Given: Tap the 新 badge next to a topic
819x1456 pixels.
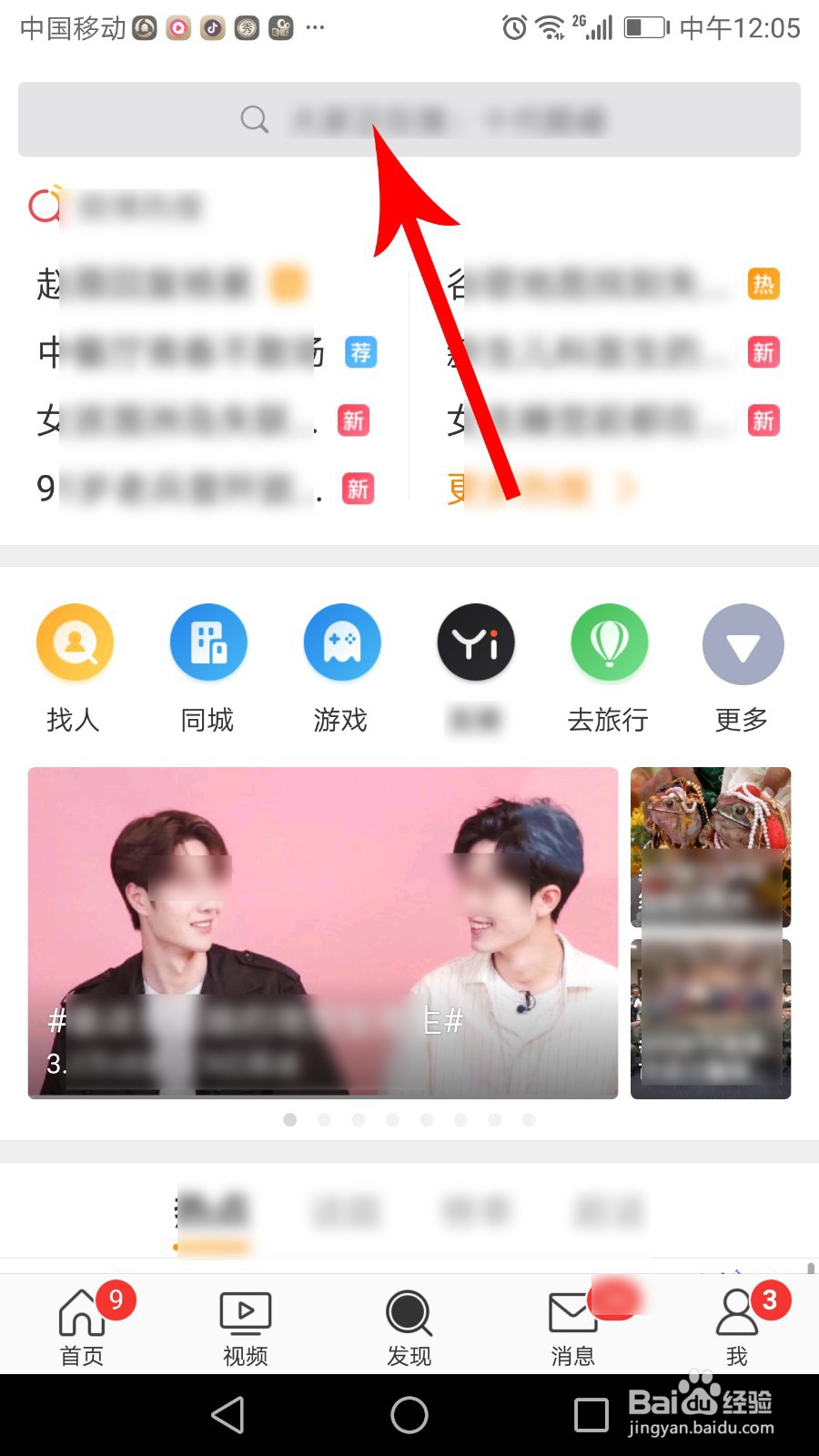Looking at the screenshot, I should pos(763,352).
